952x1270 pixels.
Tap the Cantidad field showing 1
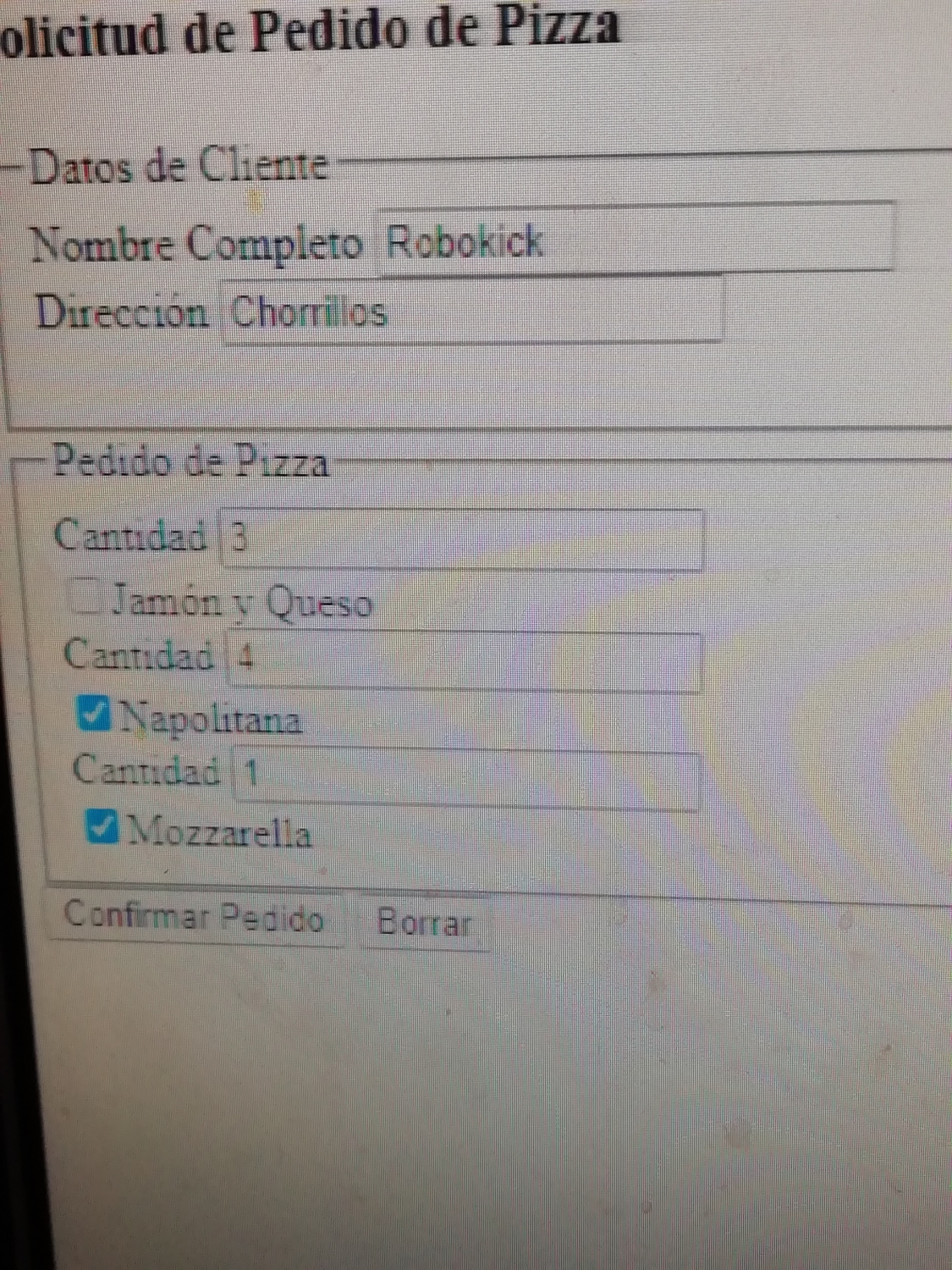(465, 777)
